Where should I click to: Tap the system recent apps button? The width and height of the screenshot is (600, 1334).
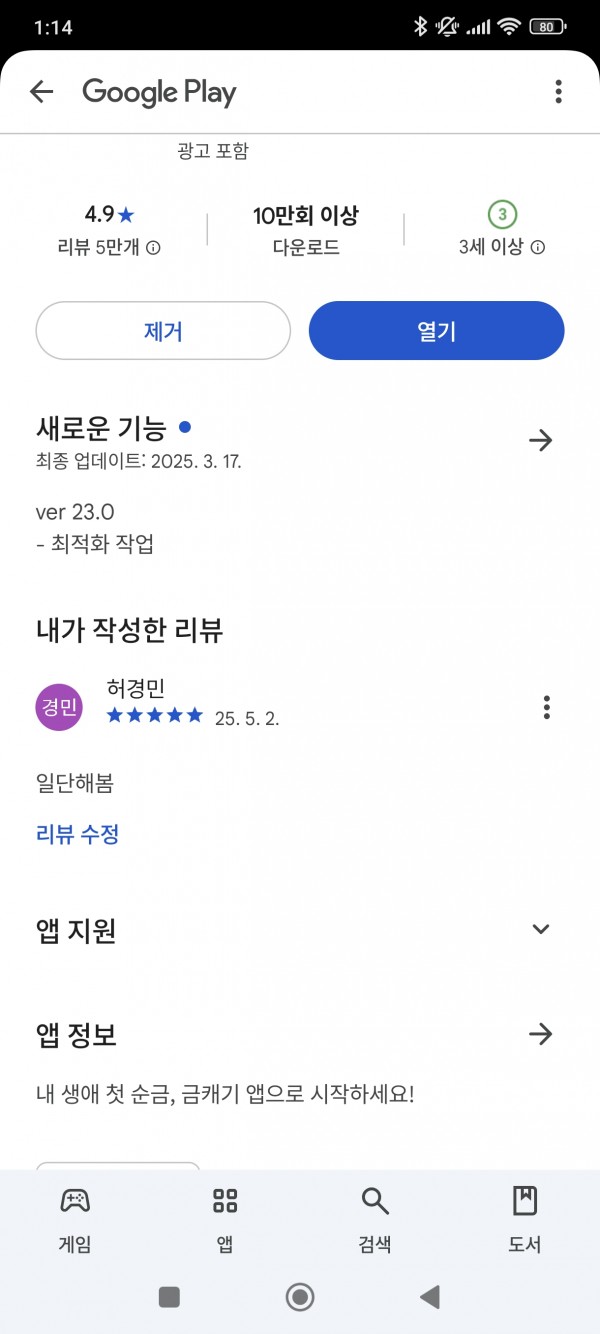click(x=169, y=1297)
